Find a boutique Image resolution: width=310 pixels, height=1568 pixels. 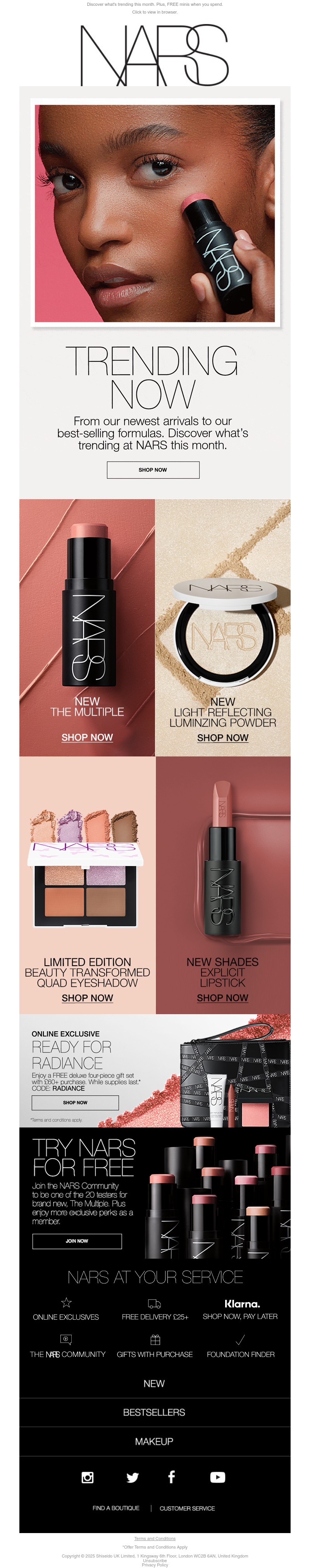click(115, 1508)
